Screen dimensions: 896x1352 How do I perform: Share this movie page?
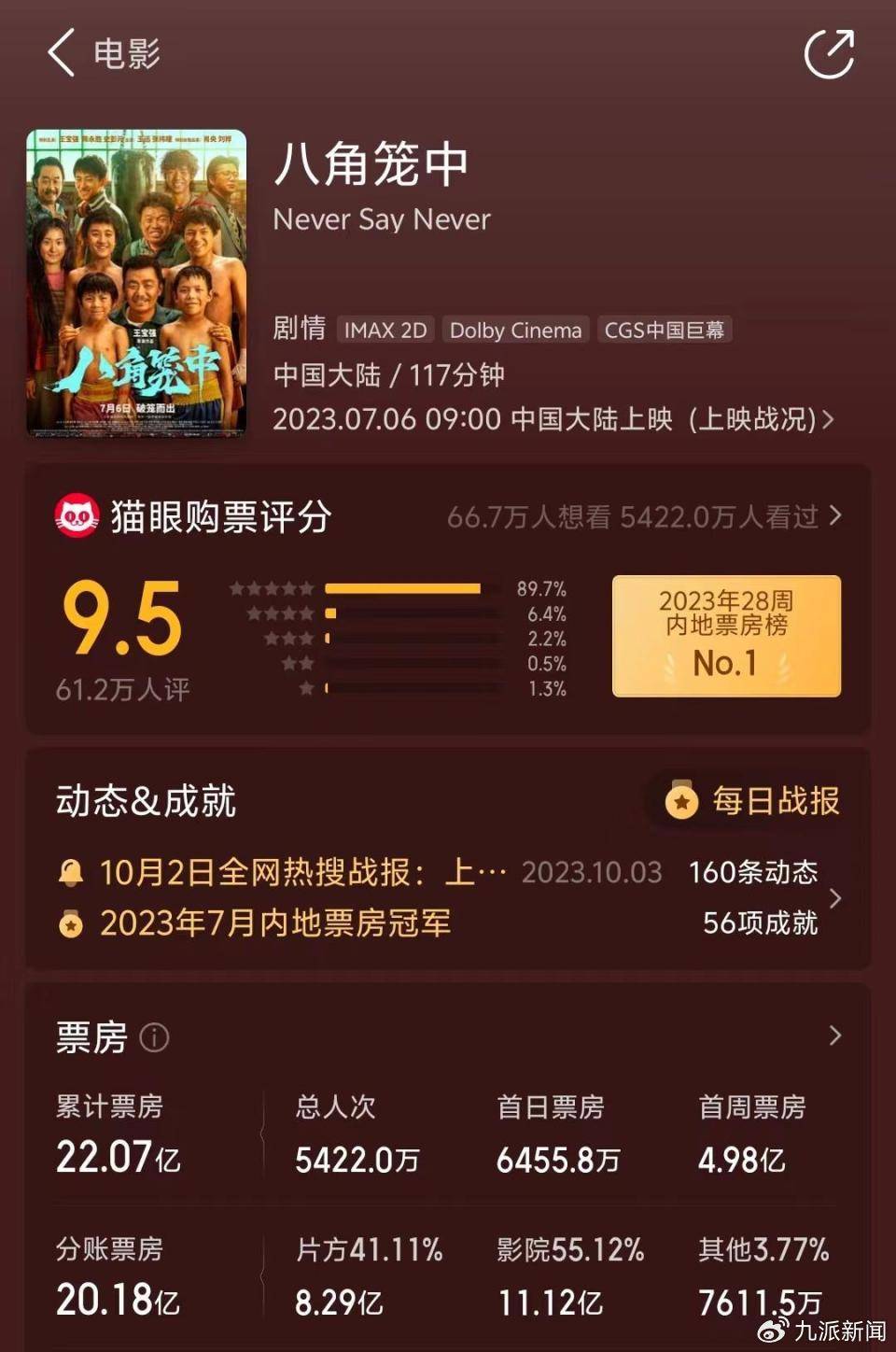(x=829, y=54)
